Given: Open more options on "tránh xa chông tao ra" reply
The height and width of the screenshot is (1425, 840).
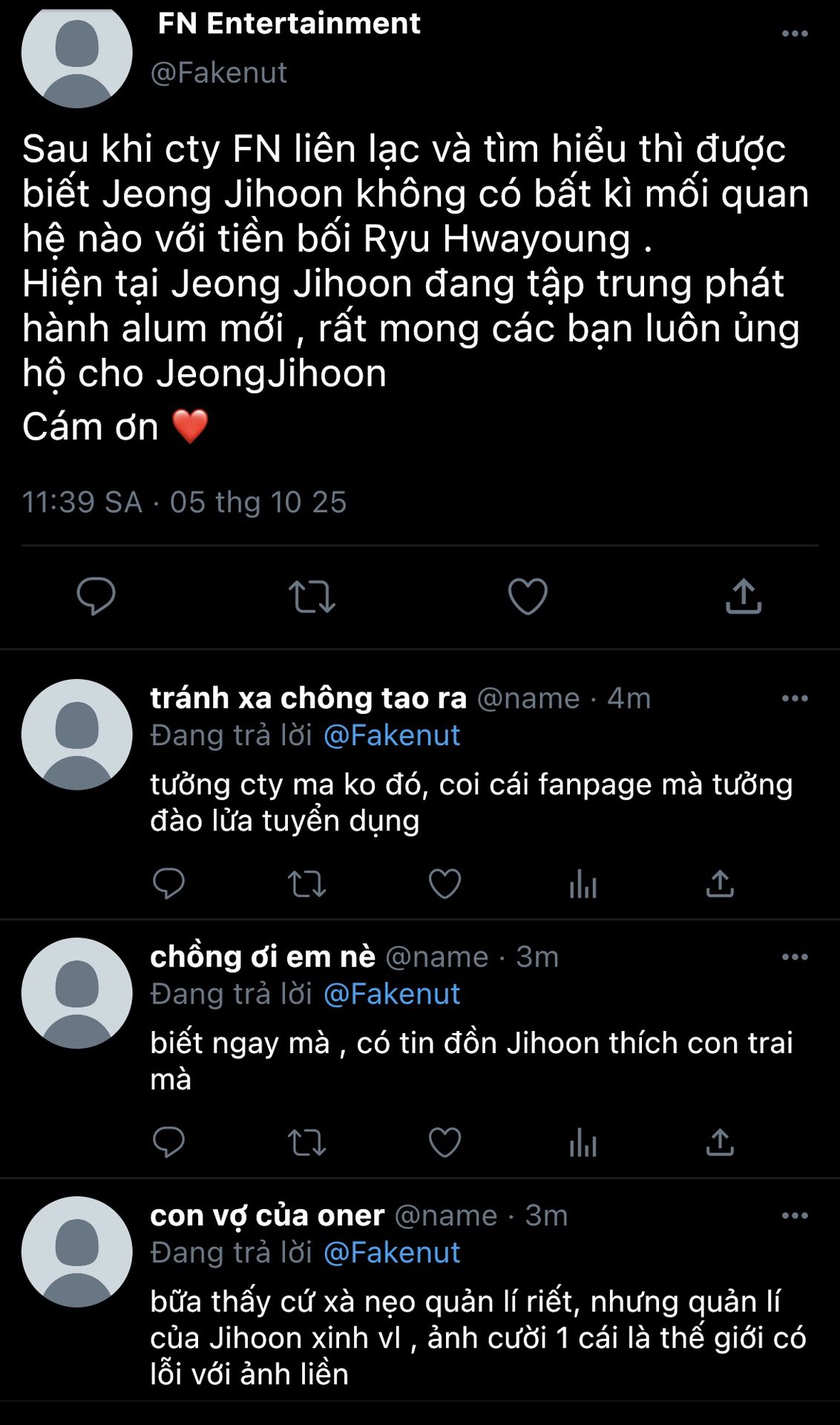Looking at the screenshot, I should coord(795,698).
